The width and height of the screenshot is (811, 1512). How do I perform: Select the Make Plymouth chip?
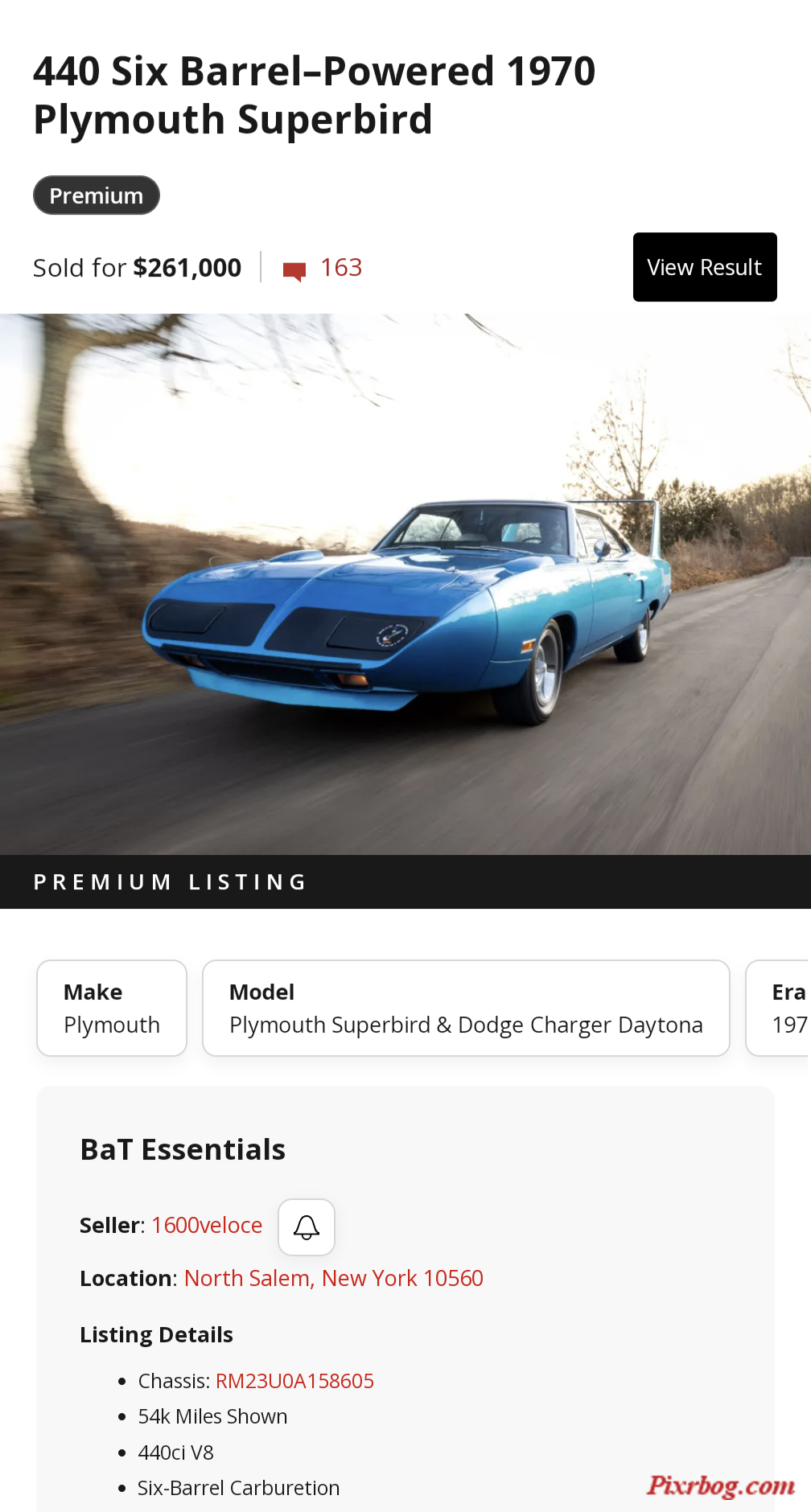[112, 1008]
